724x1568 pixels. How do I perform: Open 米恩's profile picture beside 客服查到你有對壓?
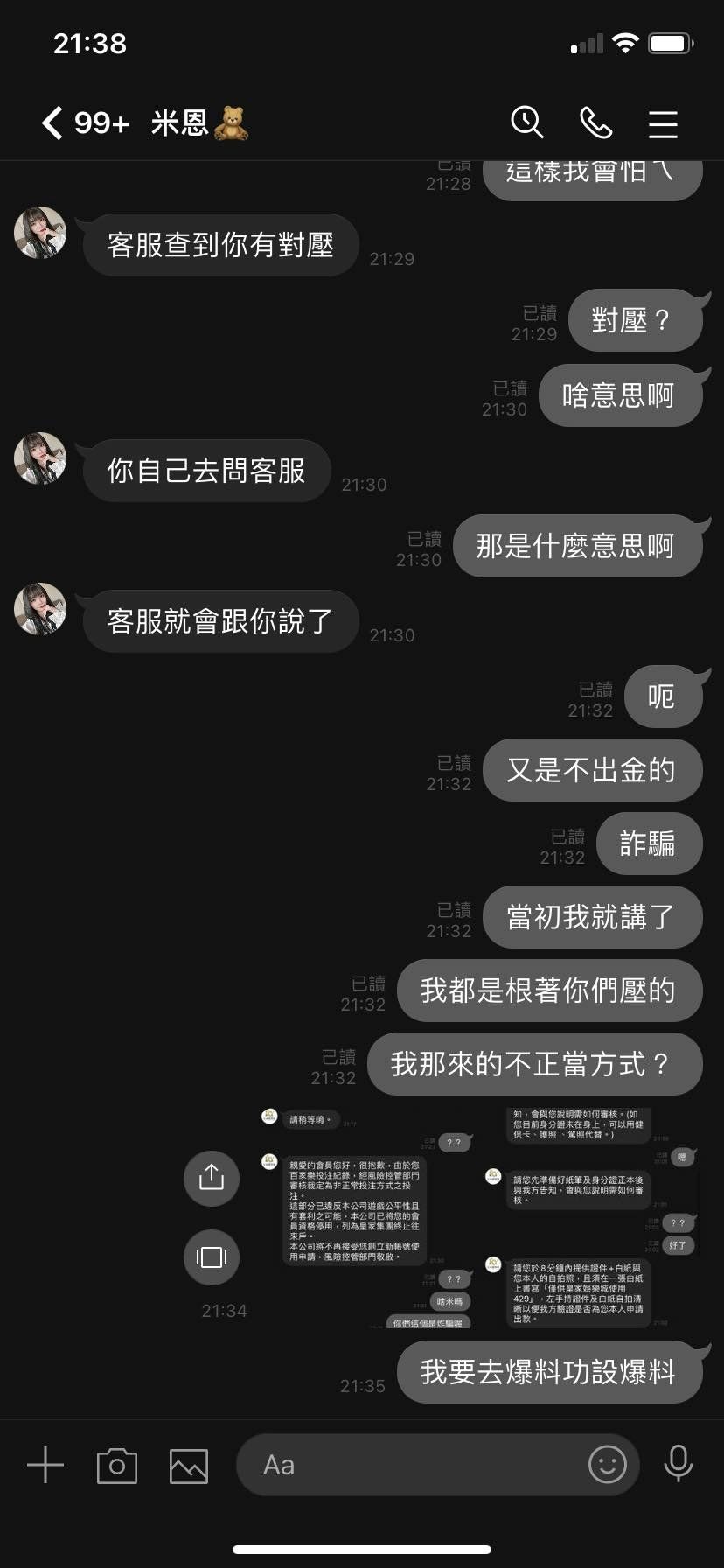(40, 234)
